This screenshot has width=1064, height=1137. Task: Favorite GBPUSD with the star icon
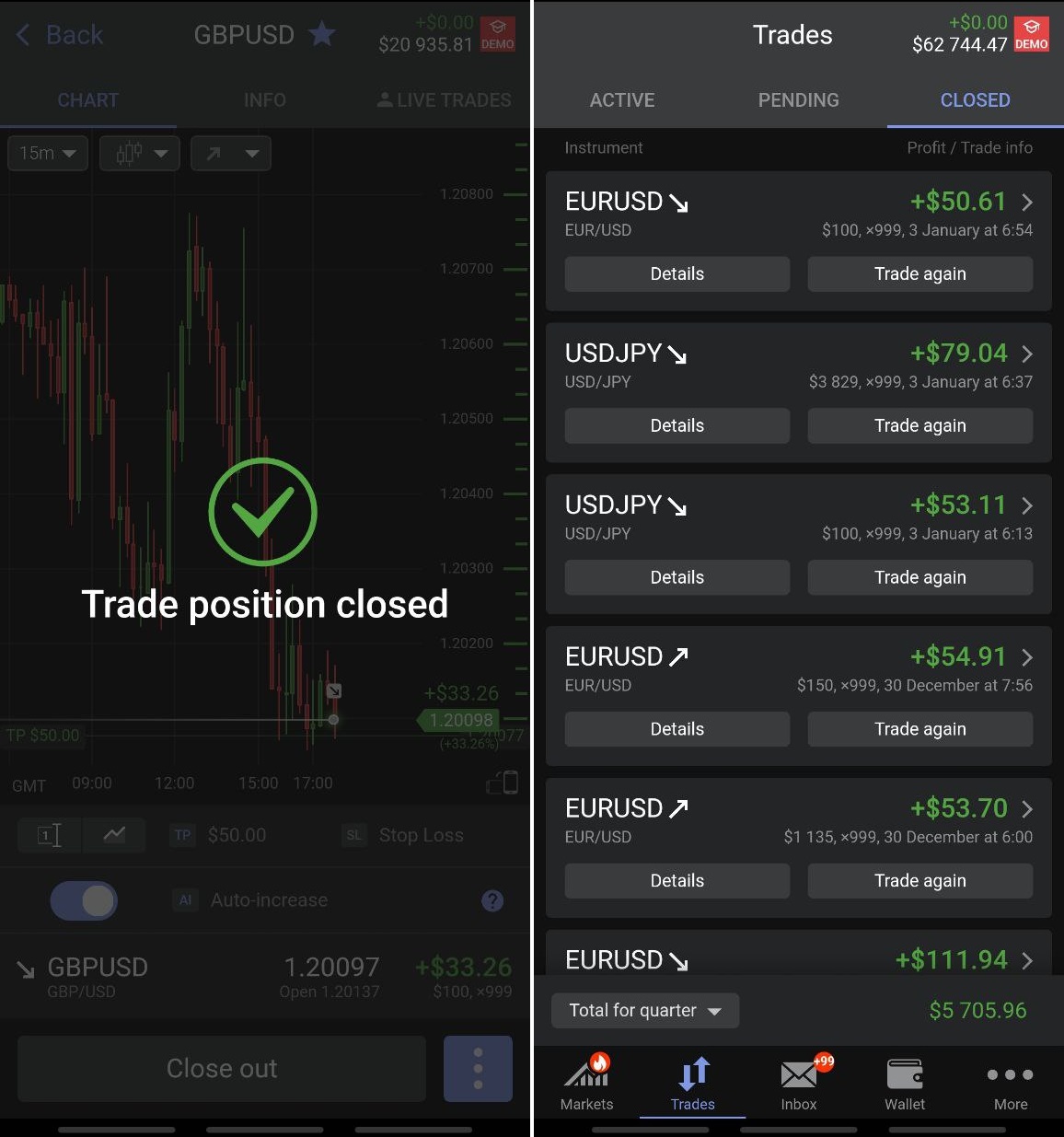(x=322, y=35)
